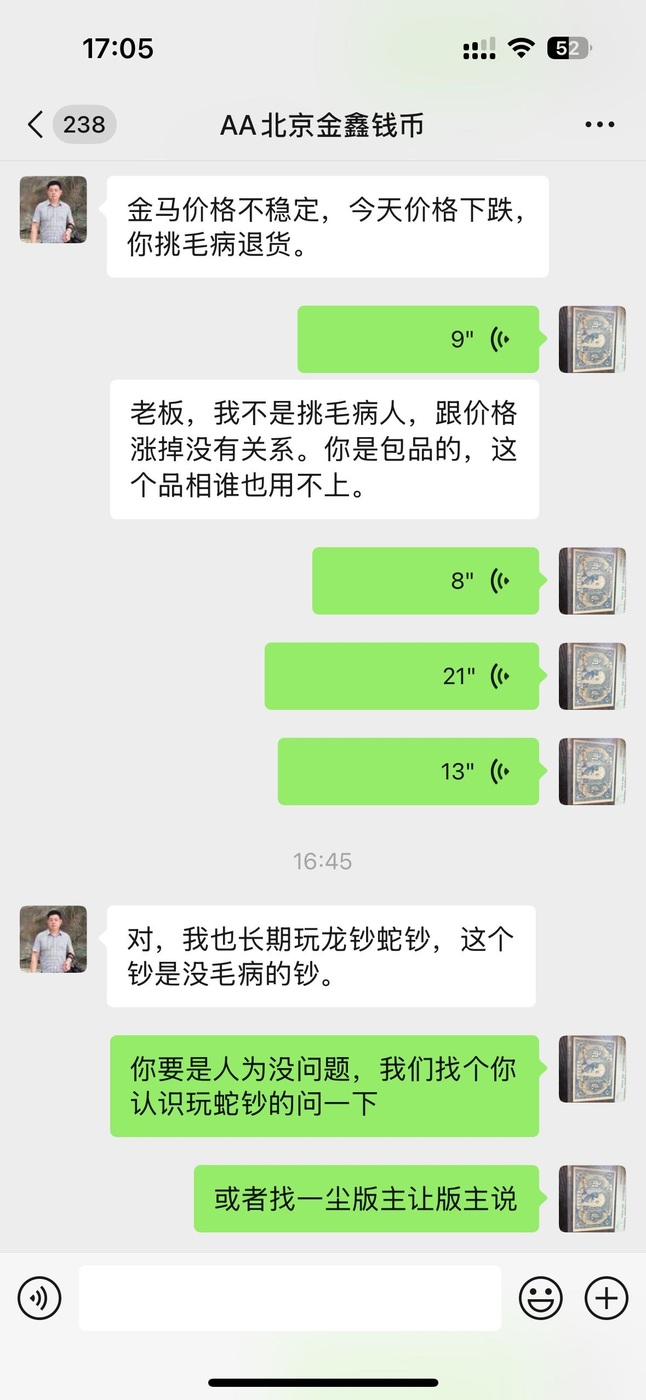Play the 21-second voice message
Screen dimensions: 646x1400
[401, 677]
